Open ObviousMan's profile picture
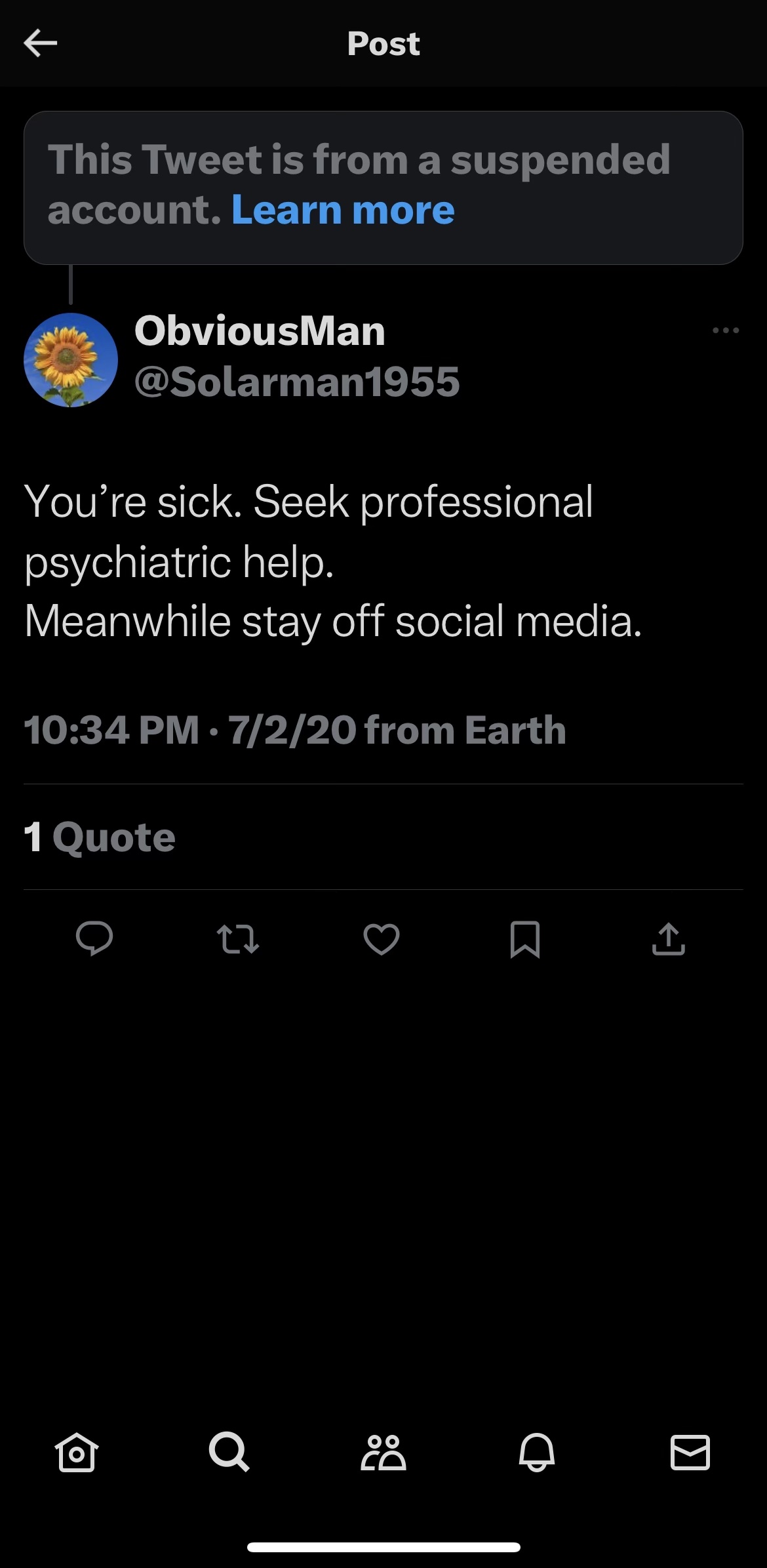Image resolution: width=767 pixels, height=1568 pixels. coord(71,360)
